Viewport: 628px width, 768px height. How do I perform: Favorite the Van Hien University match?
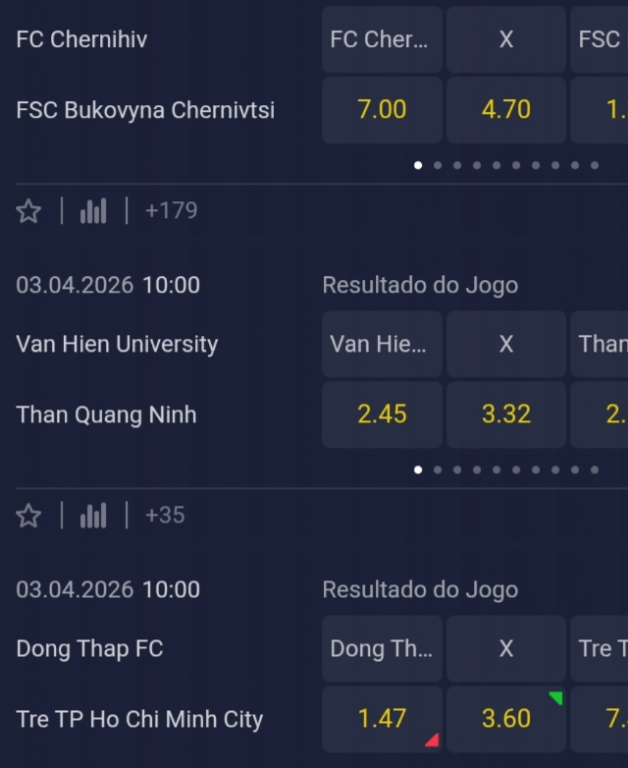click(x=29, y=211)
